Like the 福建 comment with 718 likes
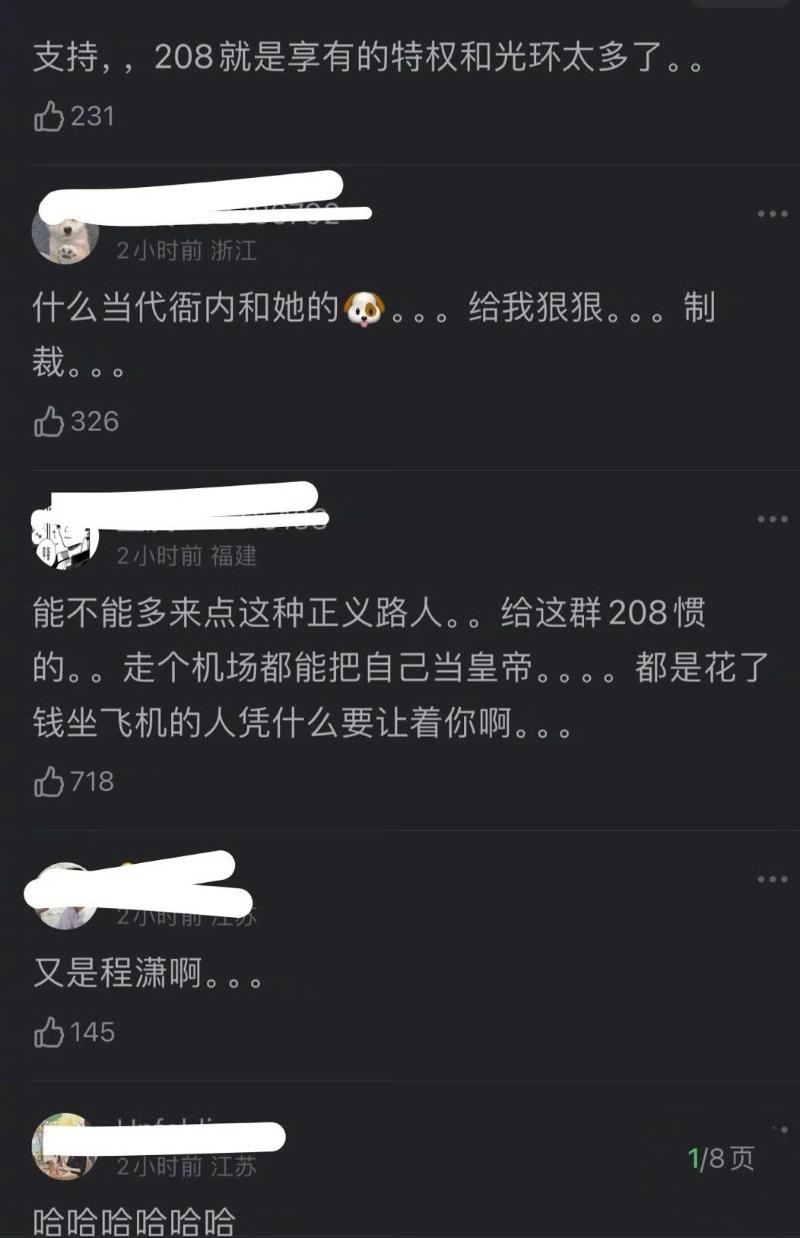800x1238 pixels. (x=50, y=782)
